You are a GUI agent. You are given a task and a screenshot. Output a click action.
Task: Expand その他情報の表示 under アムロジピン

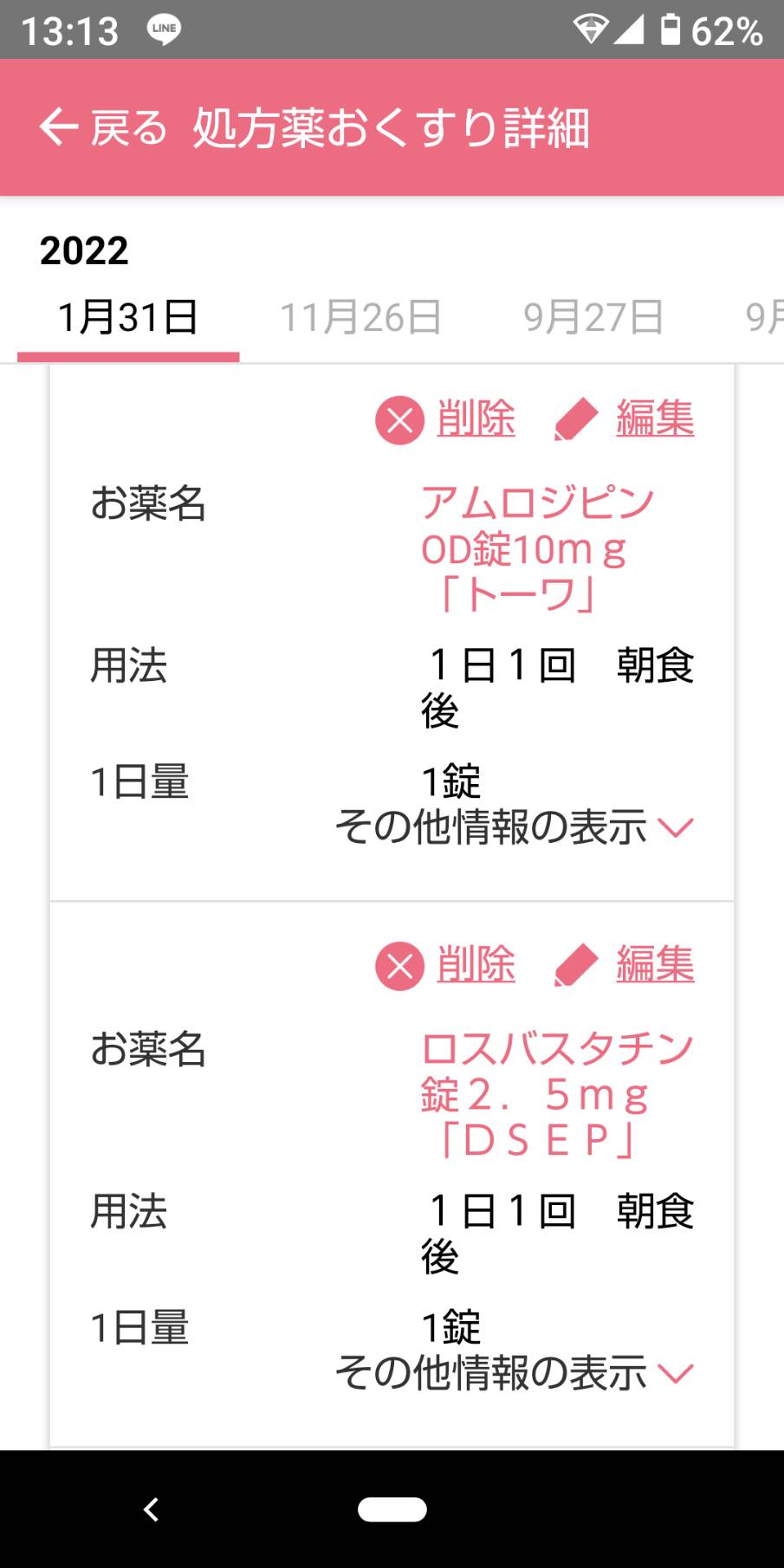pos(515,827)
